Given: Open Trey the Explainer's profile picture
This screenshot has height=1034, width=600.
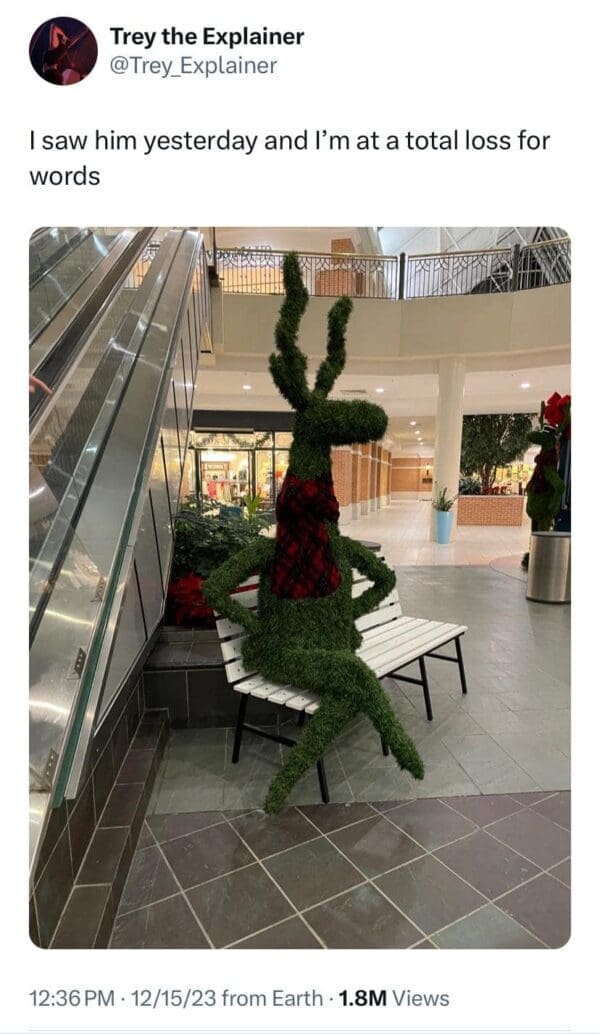Looking at the screenshot, I should pyautogui.click(x=63, y=51).
